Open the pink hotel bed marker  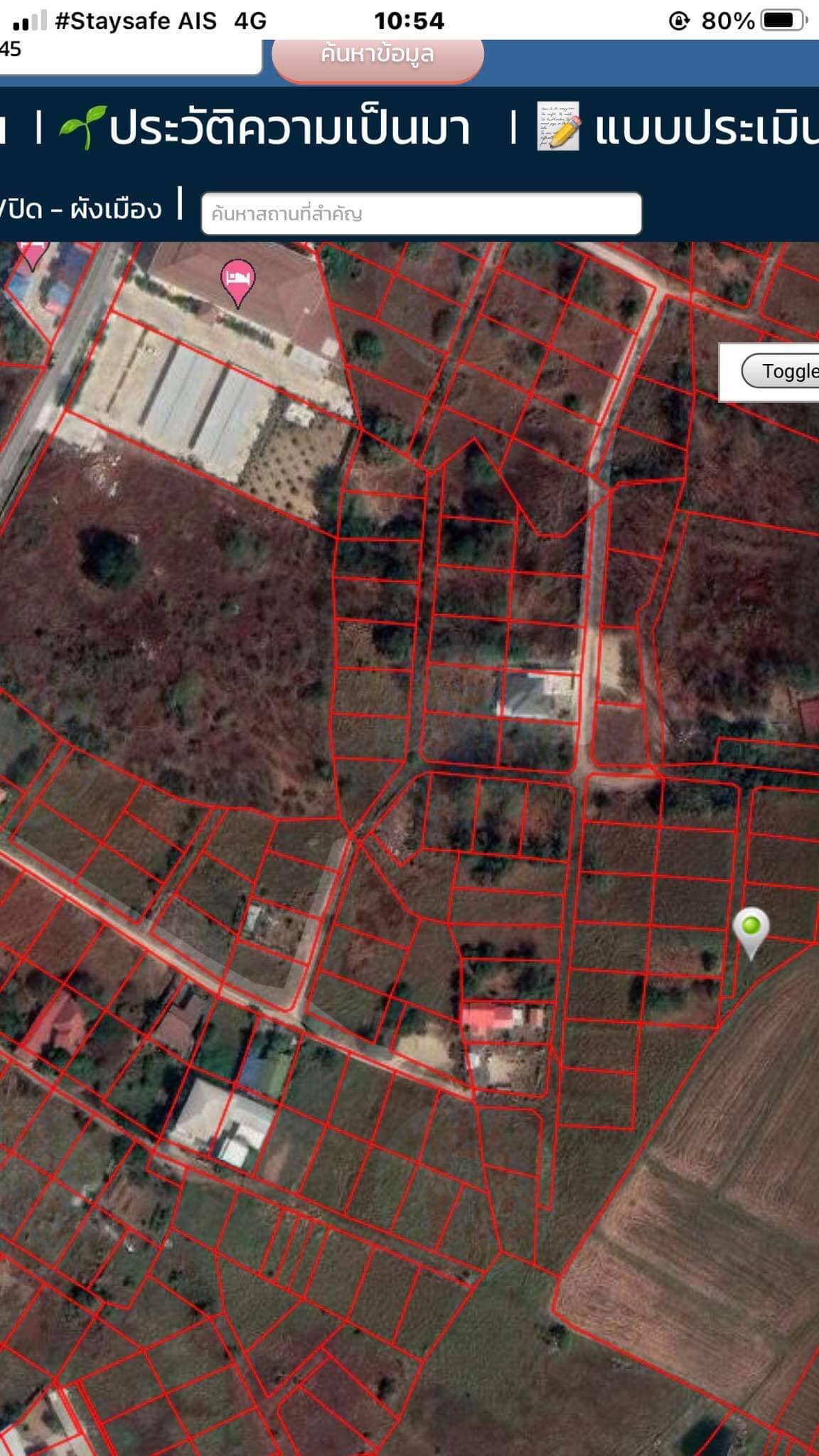pos(238,282)
